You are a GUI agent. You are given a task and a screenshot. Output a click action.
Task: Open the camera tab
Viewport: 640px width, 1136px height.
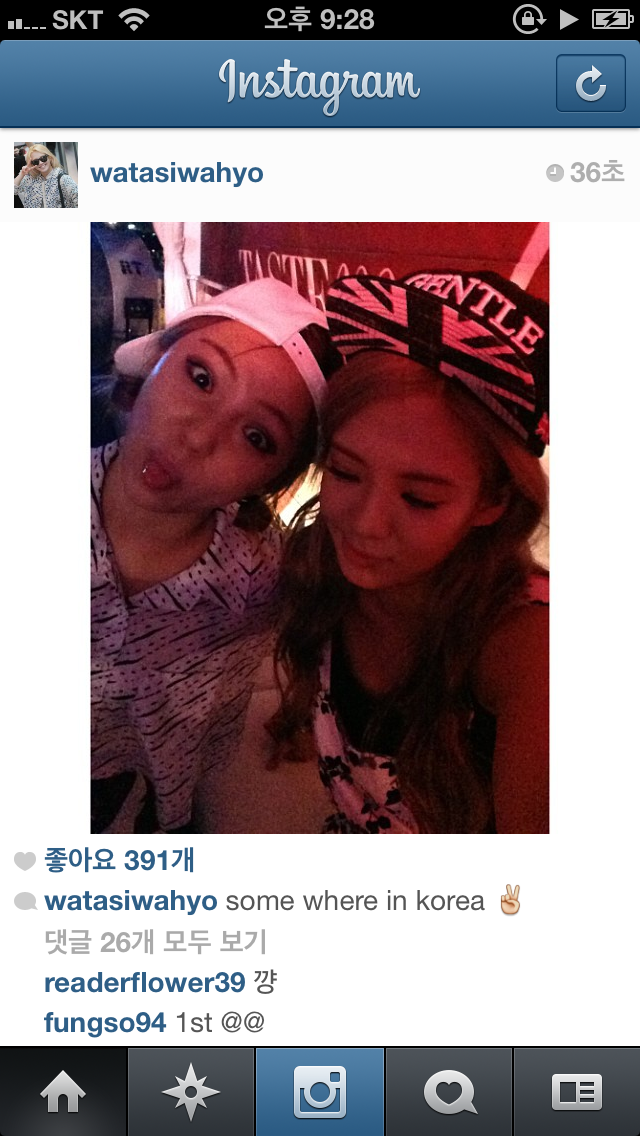coord(320,1092)
